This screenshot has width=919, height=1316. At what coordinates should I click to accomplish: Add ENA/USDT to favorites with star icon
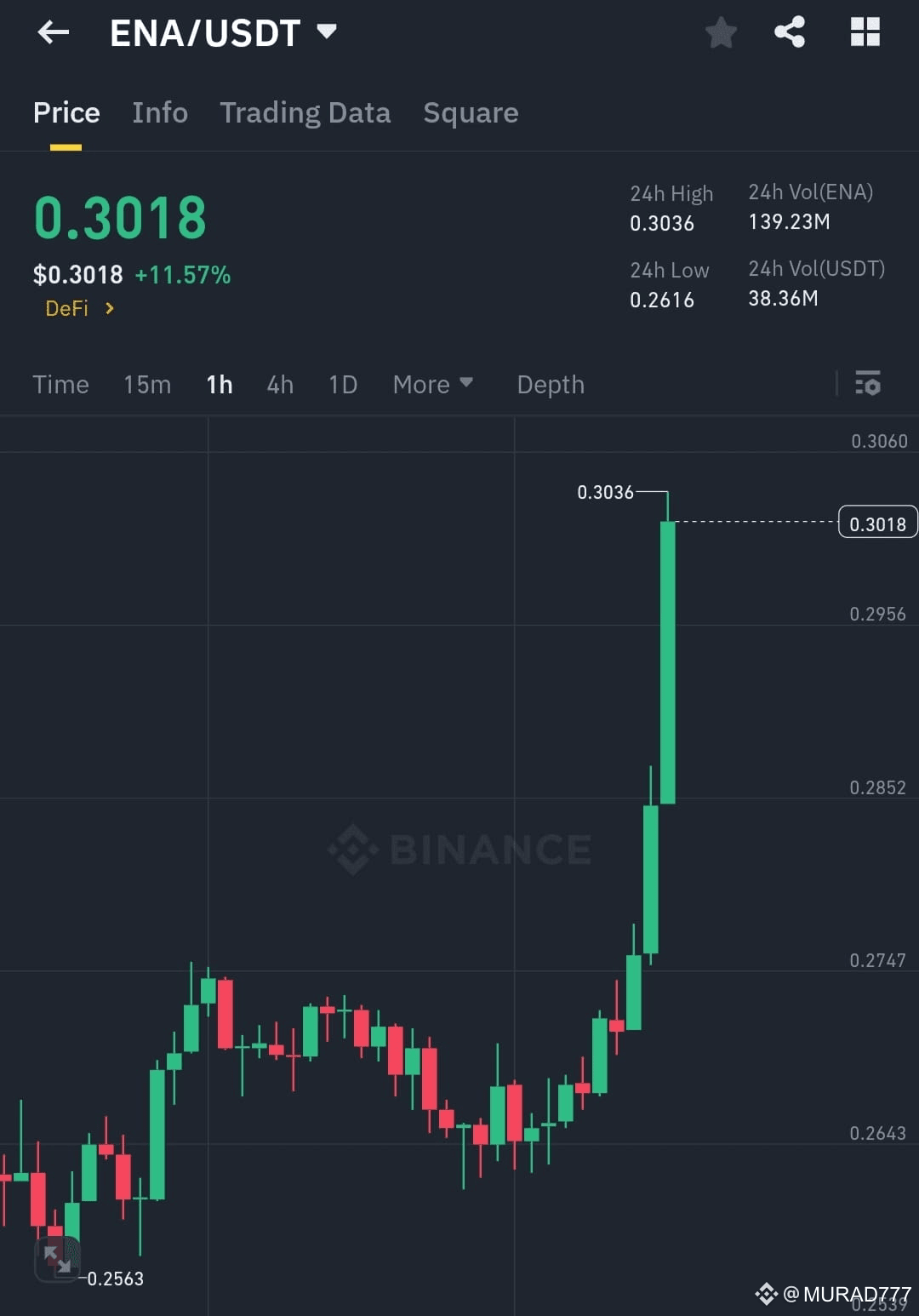721,32
